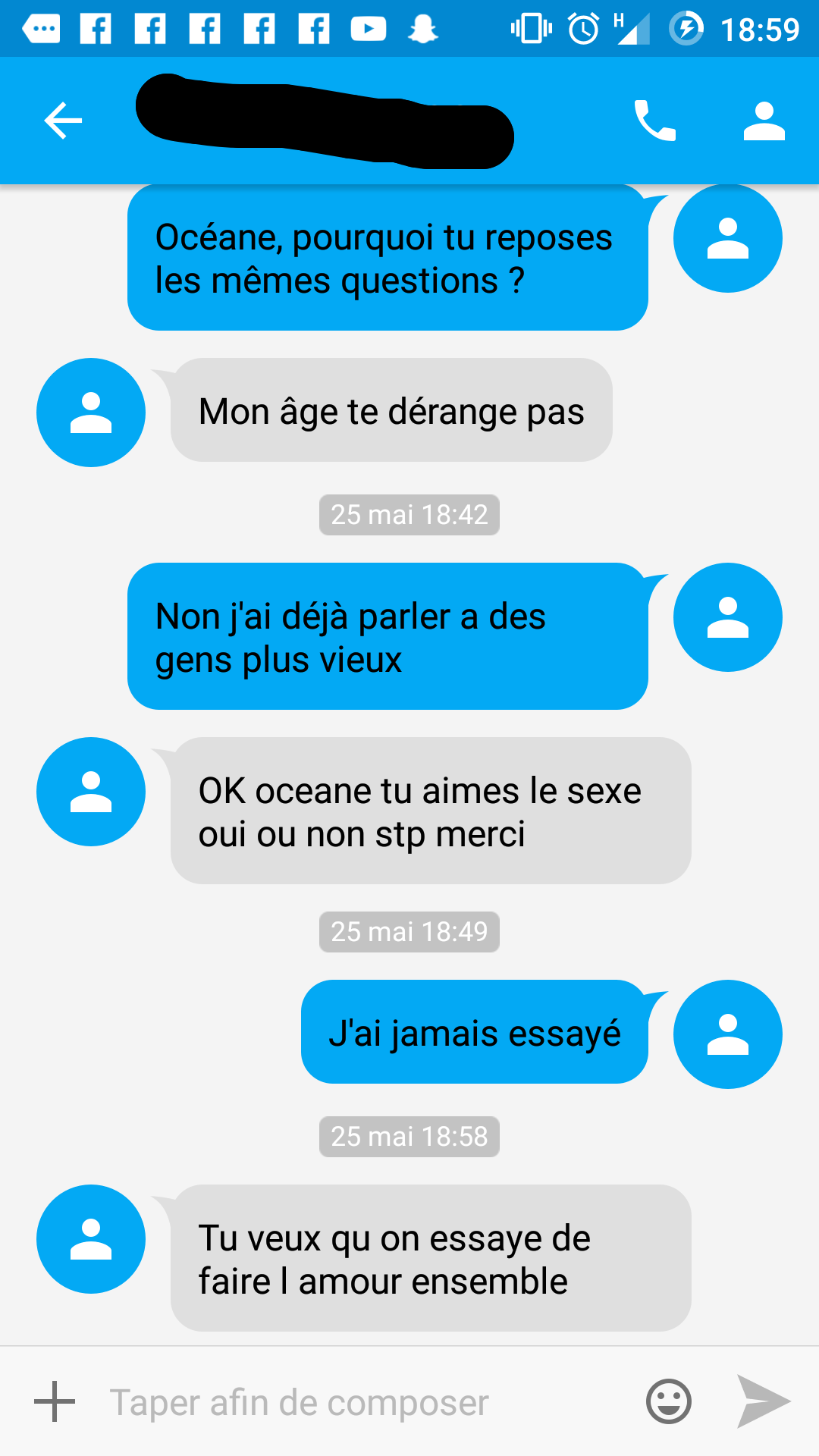This screenshot has height=1456, width=819.
Task: Call this contact with the phone icon
Action: click(654, 121)
